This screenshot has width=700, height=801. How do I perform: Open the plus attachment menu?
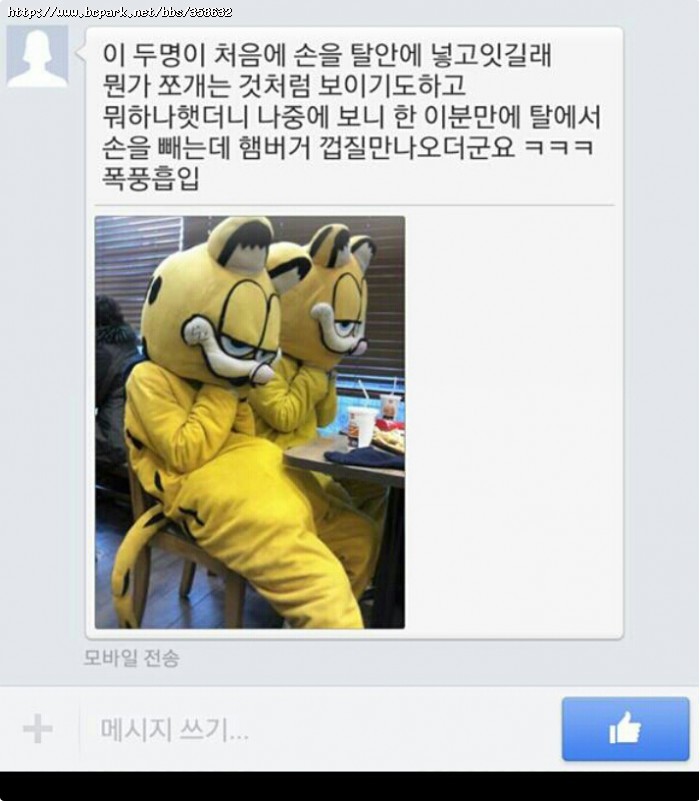37,729
